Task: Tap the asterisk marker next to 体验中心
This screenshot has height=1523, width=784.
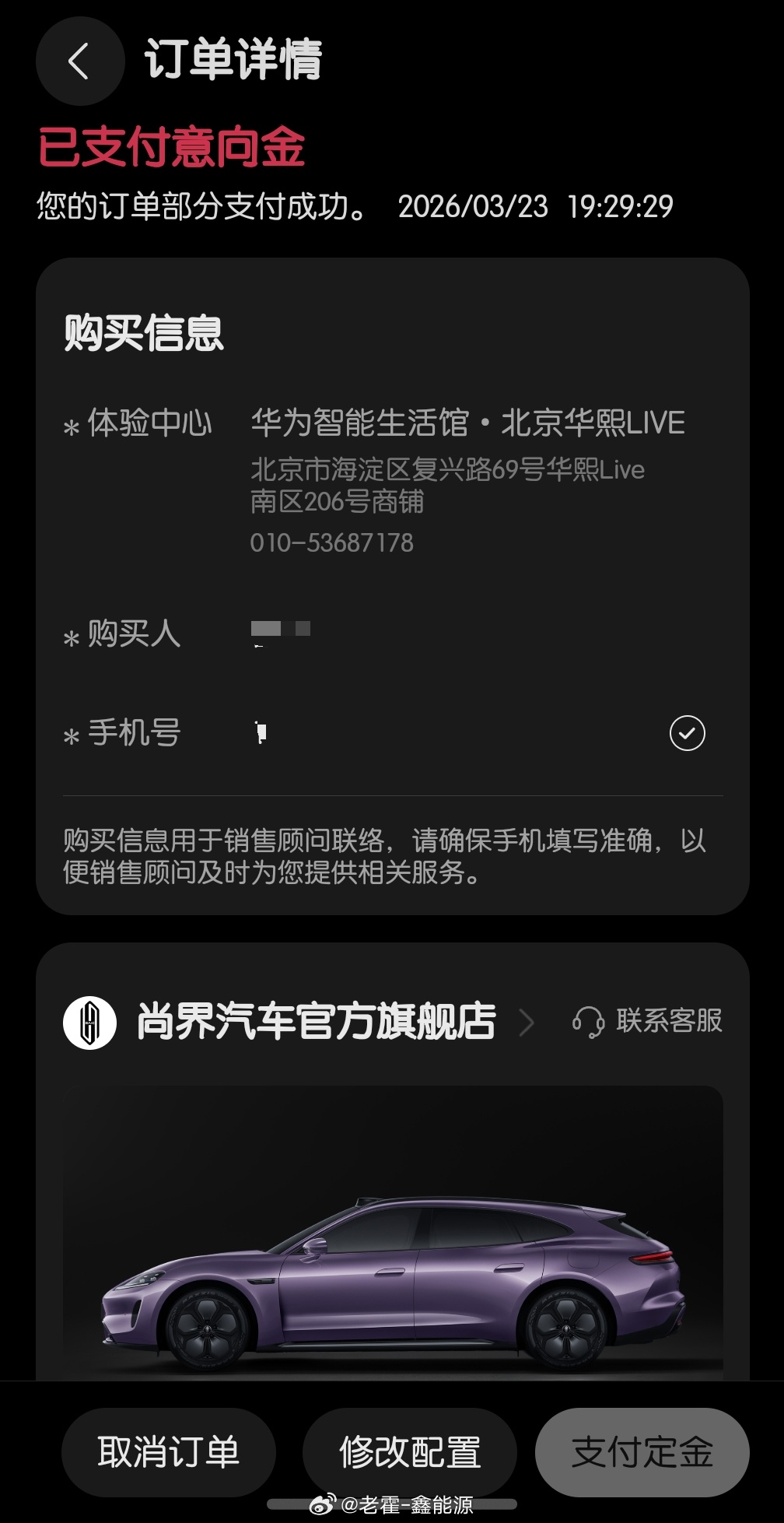Action: [x=72, y=426]
